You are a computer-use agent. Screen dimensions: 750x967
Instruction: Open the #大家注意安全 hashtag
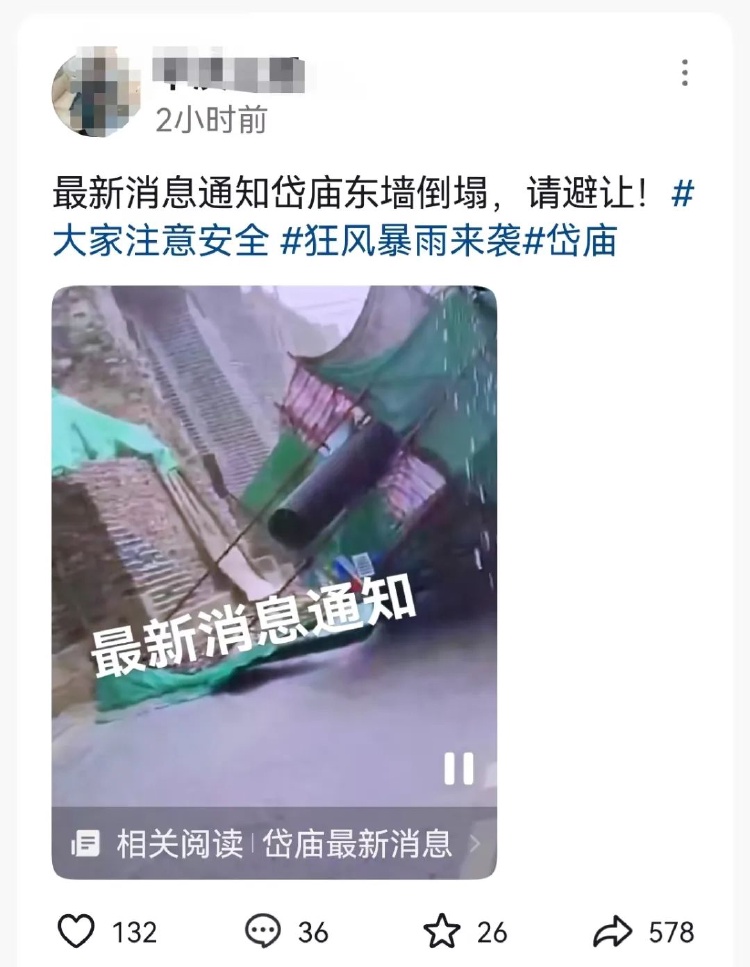(160, 242)
